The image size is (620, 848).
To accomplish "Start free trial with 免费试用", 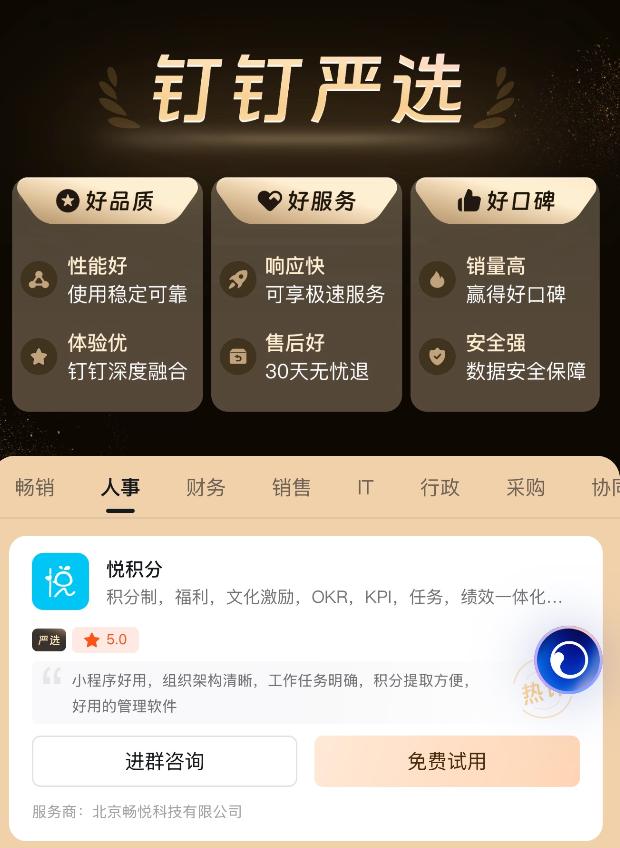I will (x=447, y=761).
